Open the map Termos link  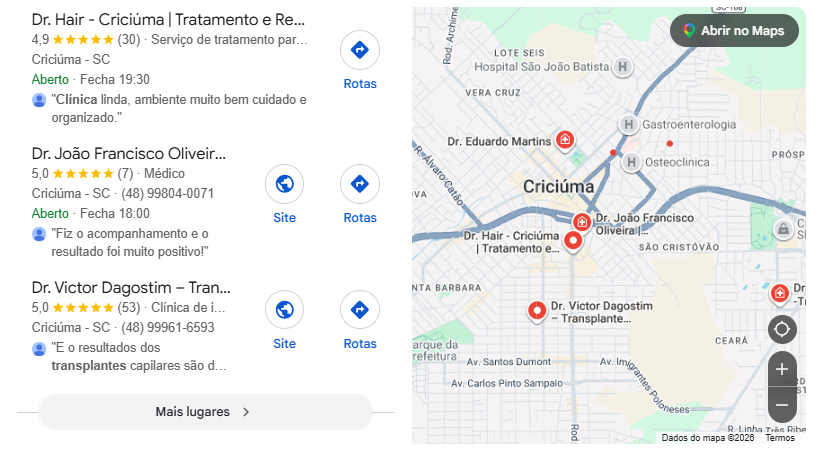click(780, 438)
